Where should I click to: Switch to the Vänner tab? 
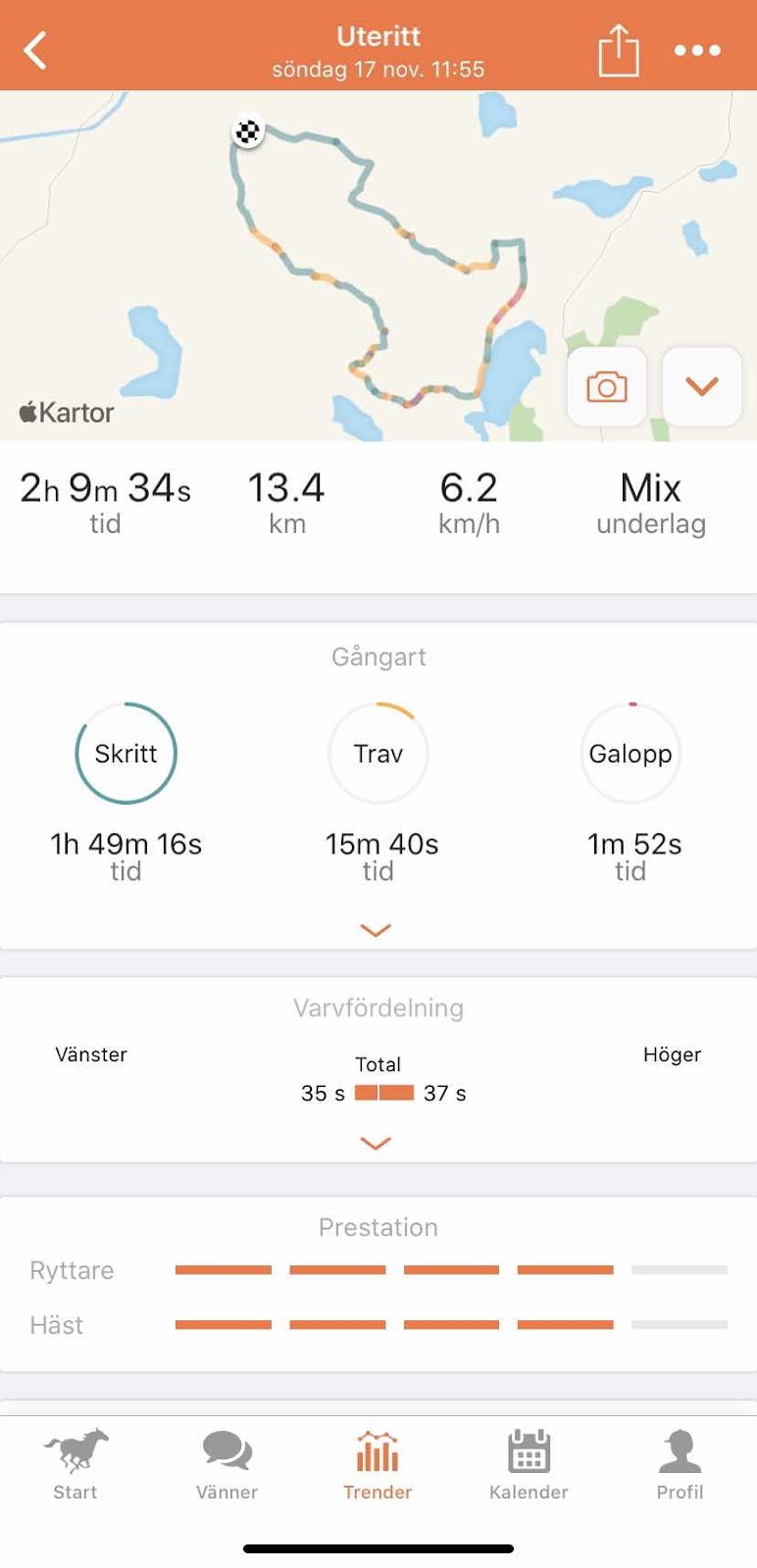(227, 1464)
